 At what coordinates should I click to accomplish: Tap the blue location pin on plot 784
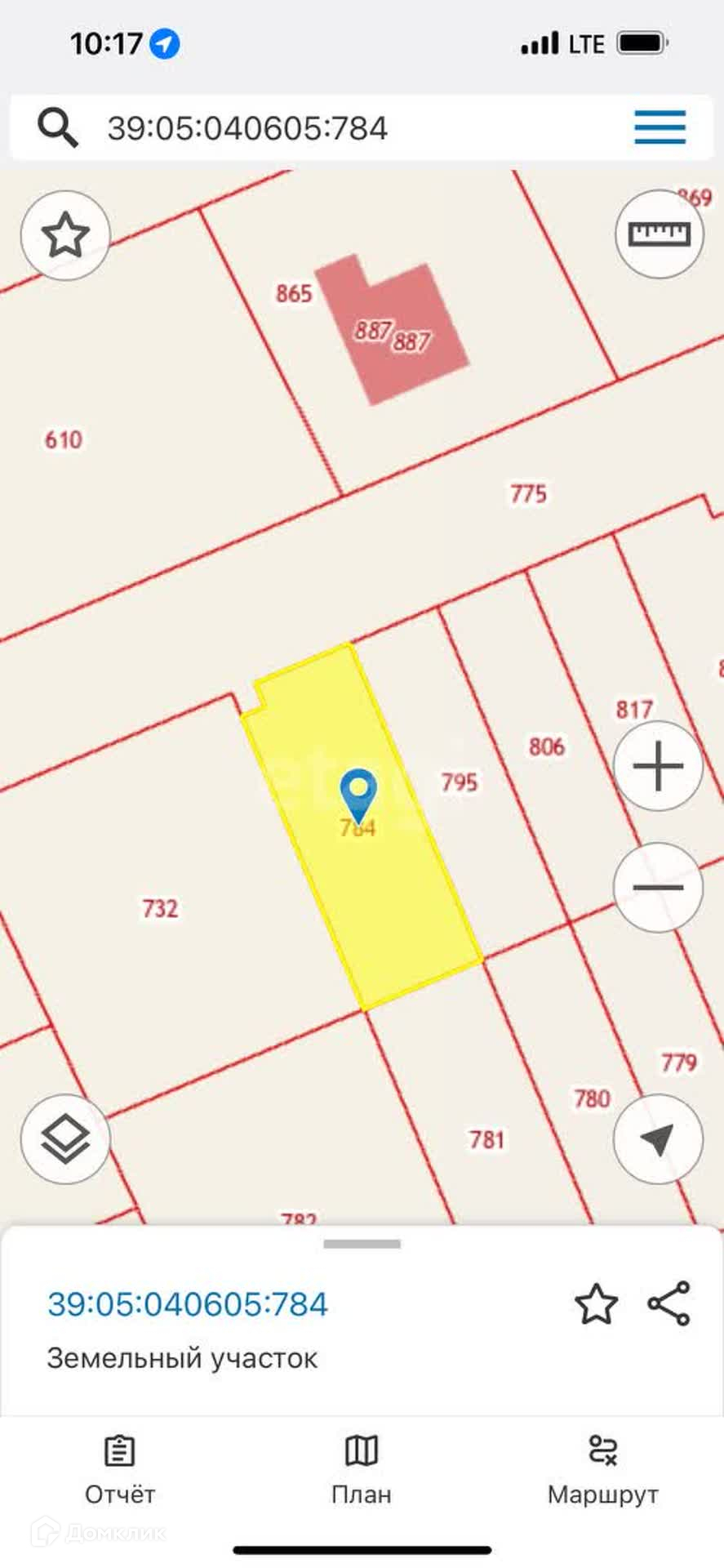358,794
